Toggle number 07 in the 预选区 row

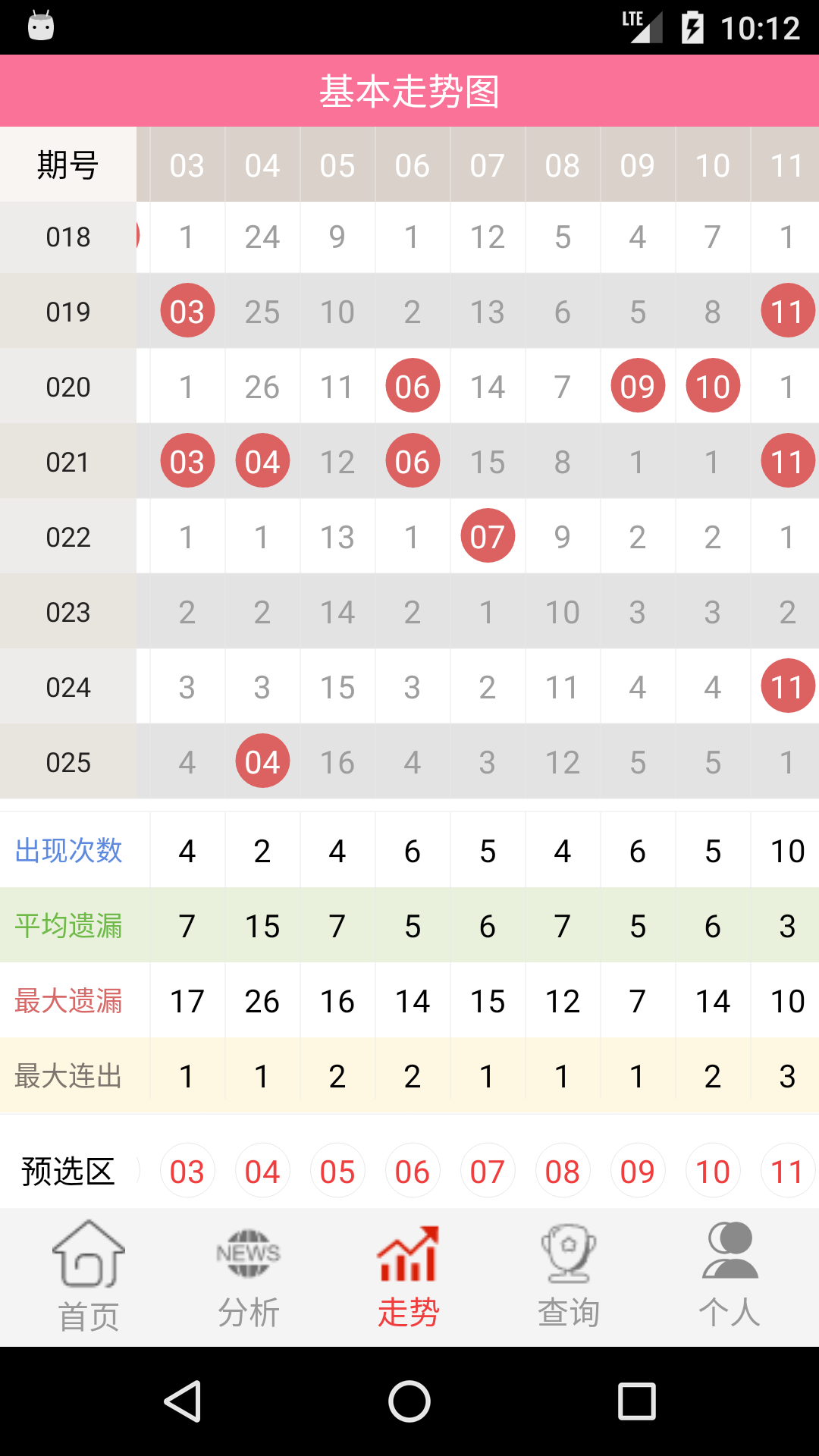click(x=487, y=1170)
